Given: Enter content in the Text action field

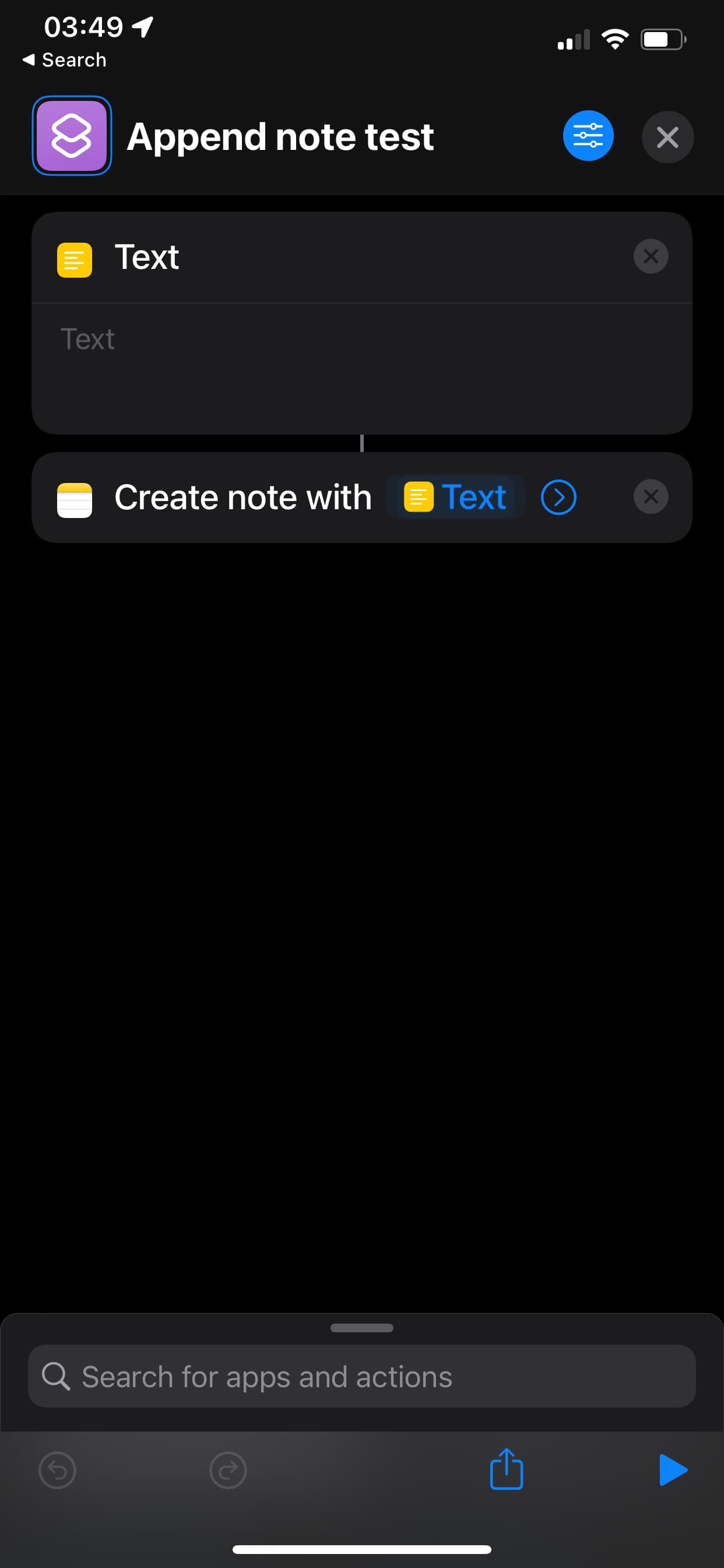Looking at the screenshot, I should (361, 367).
